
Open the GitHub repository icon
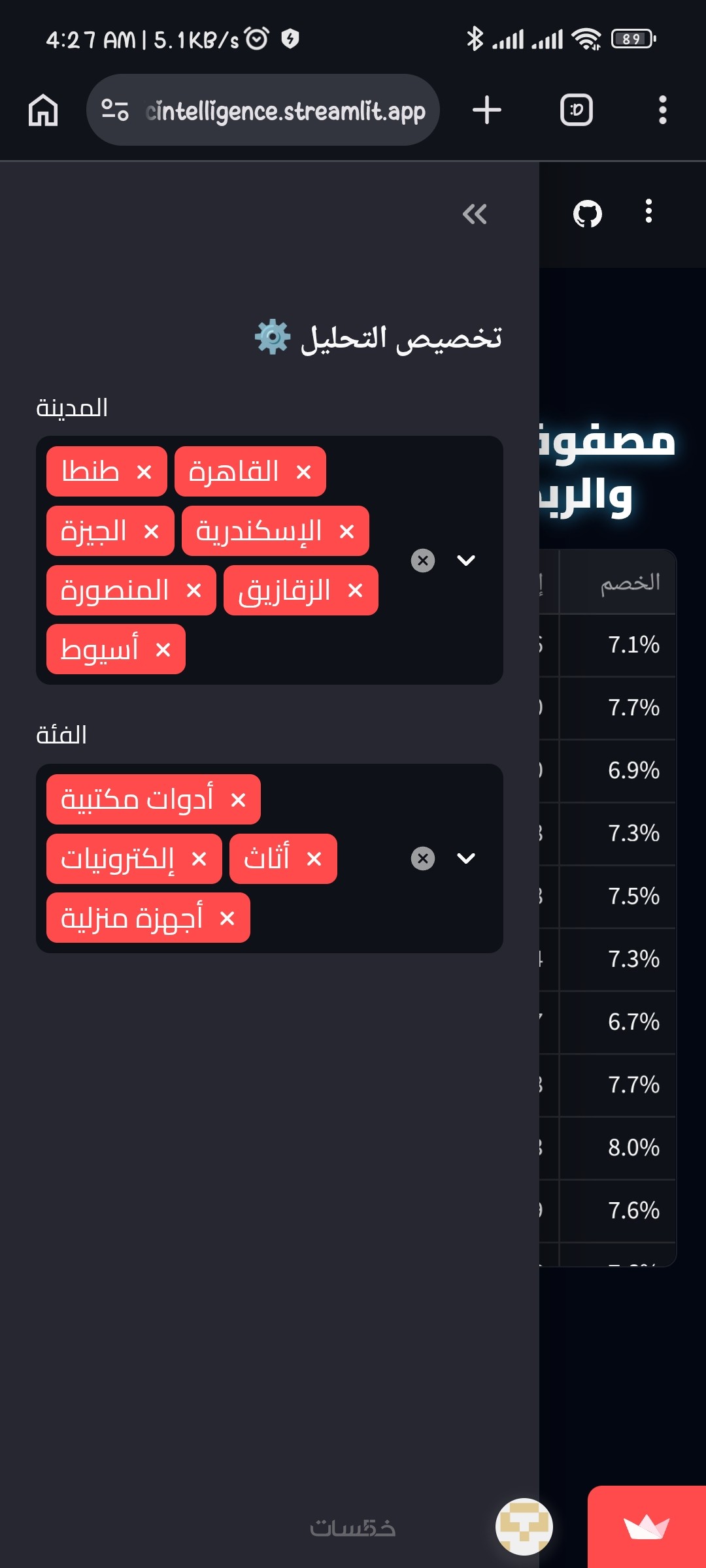pos(587,214)
